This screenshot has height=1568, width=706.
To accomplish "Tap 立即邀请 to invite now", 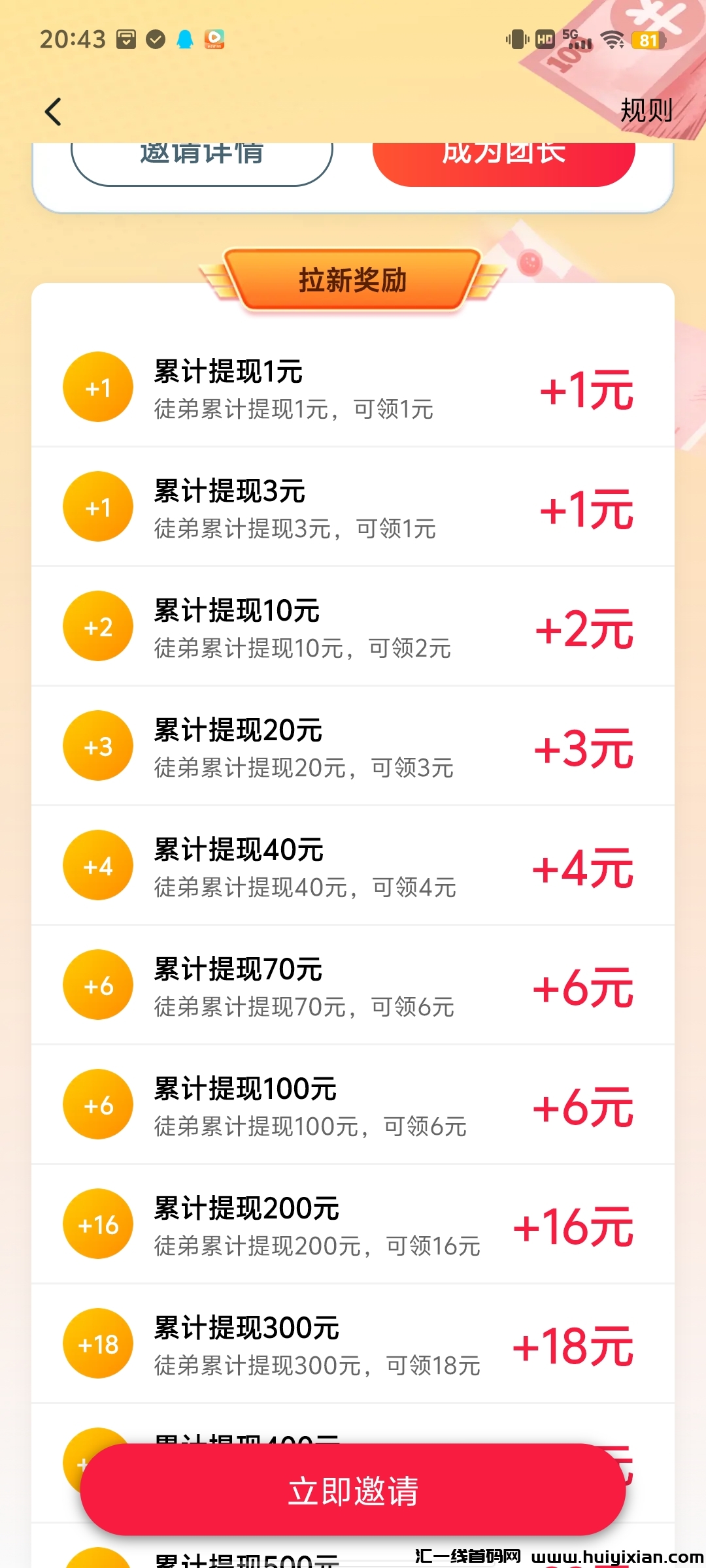I will [x=353, y=1490].
